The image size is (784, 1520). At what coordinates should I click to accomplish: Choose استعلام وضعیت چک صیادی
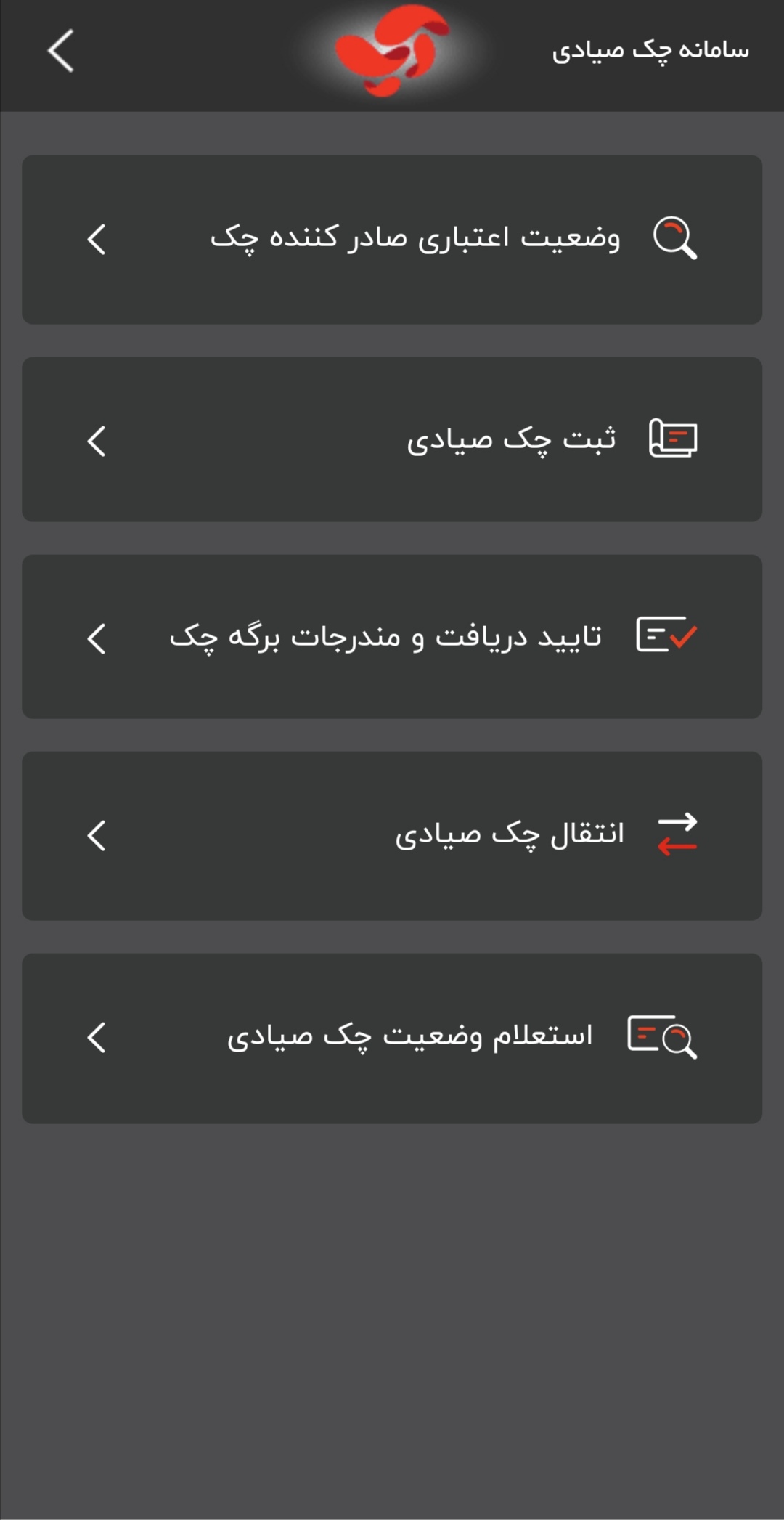click(392, 1038)
